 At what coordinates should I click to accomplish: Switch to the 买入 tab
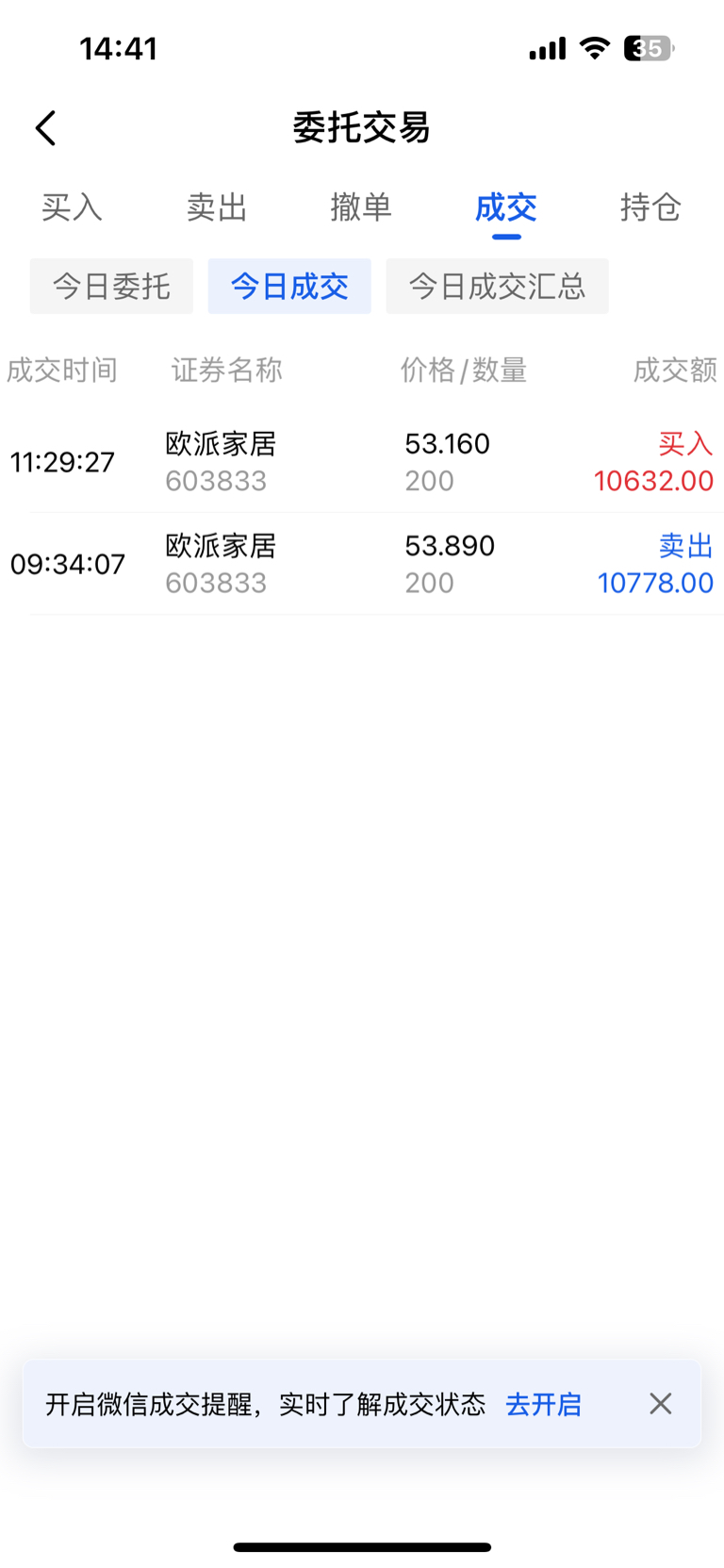coord(72,207)
